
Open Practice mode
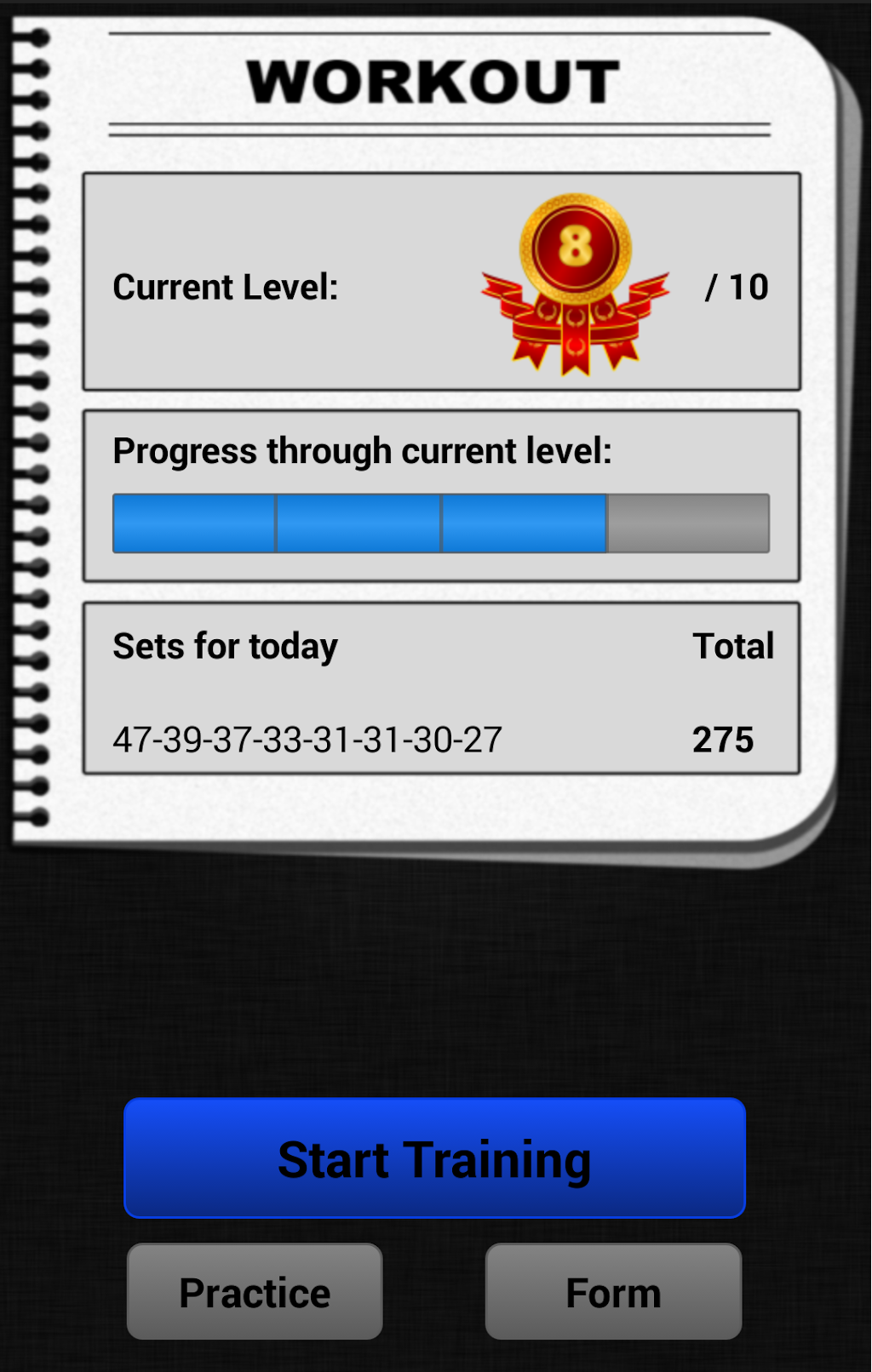pyautogui.click(x=255, y=1292)
